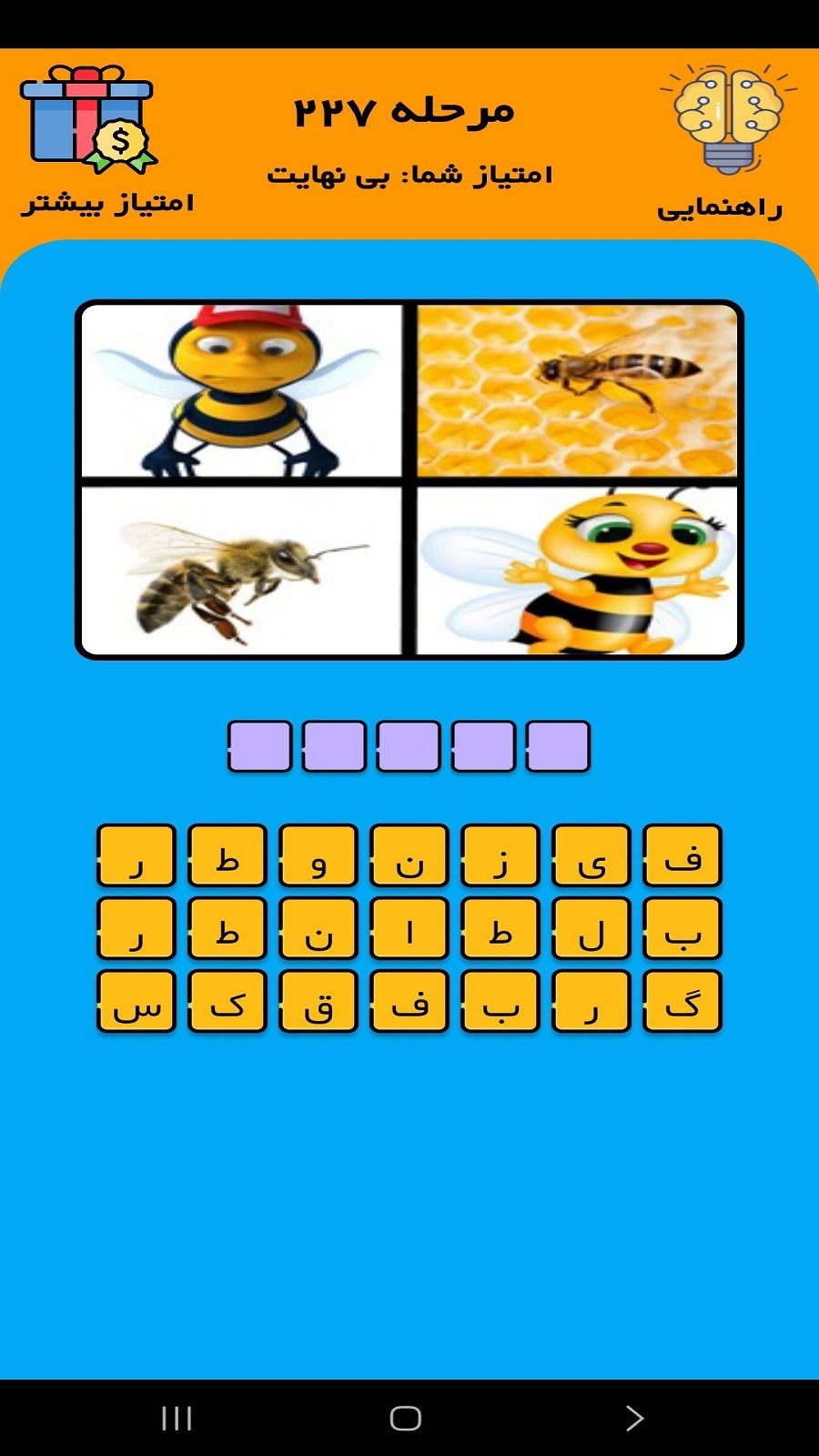819x1456 pixels.
Task: Tap the letter tile ل
Action: (x=591, y=928)
